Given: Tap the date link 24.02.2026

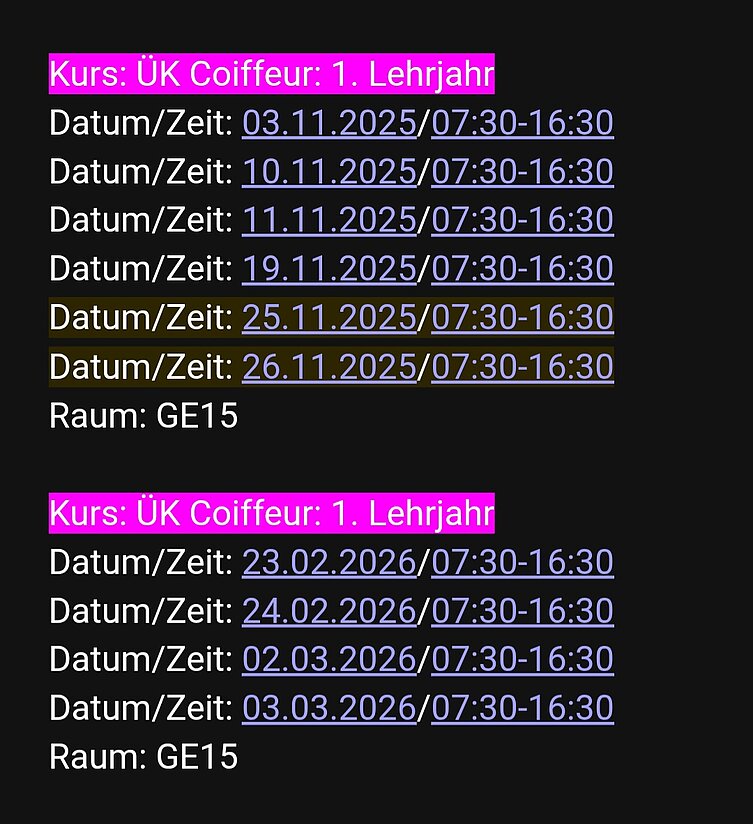Looking at the screenshot, I should [329, 611].
